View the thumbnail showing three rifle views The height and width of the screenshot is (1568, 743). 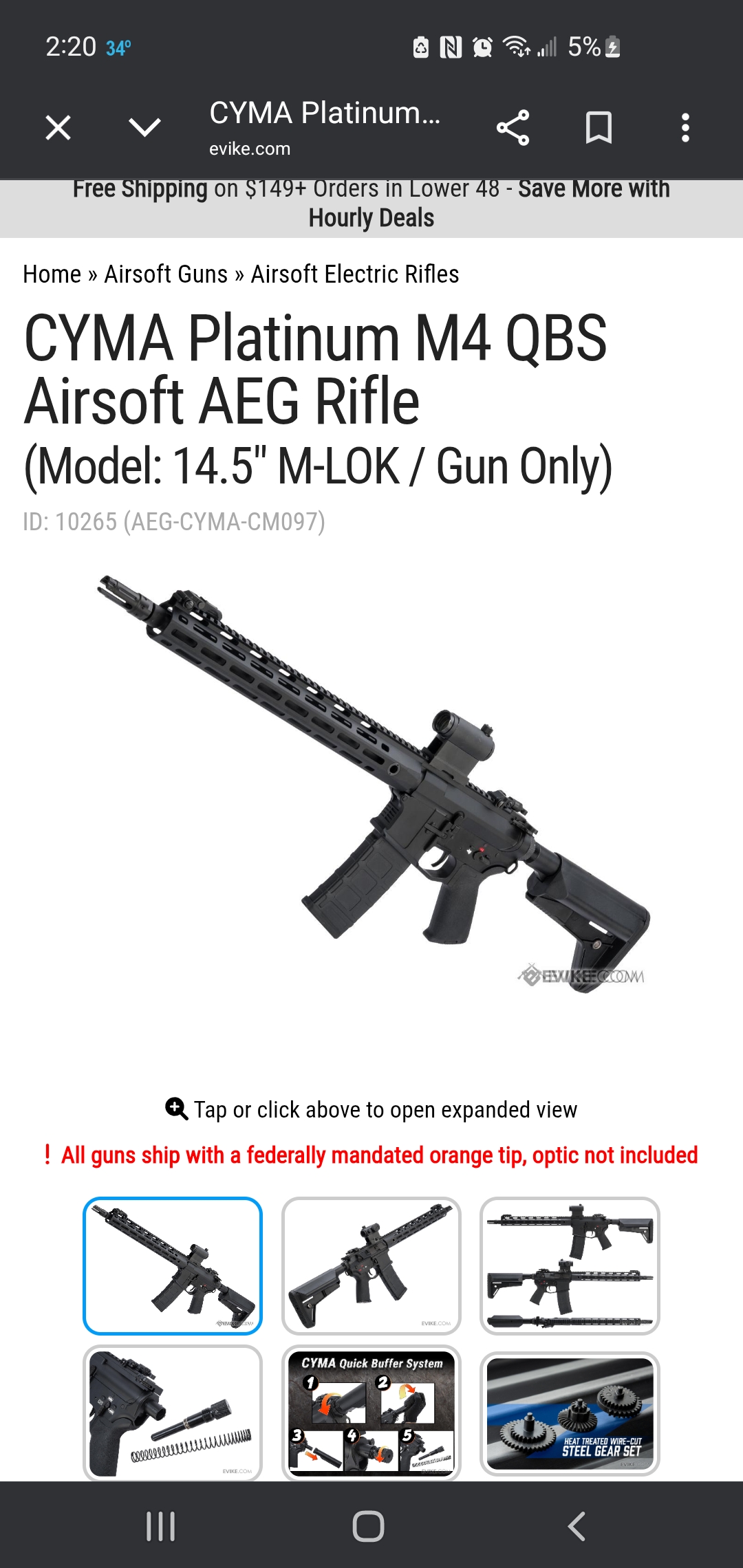(x=570, y=1265)
